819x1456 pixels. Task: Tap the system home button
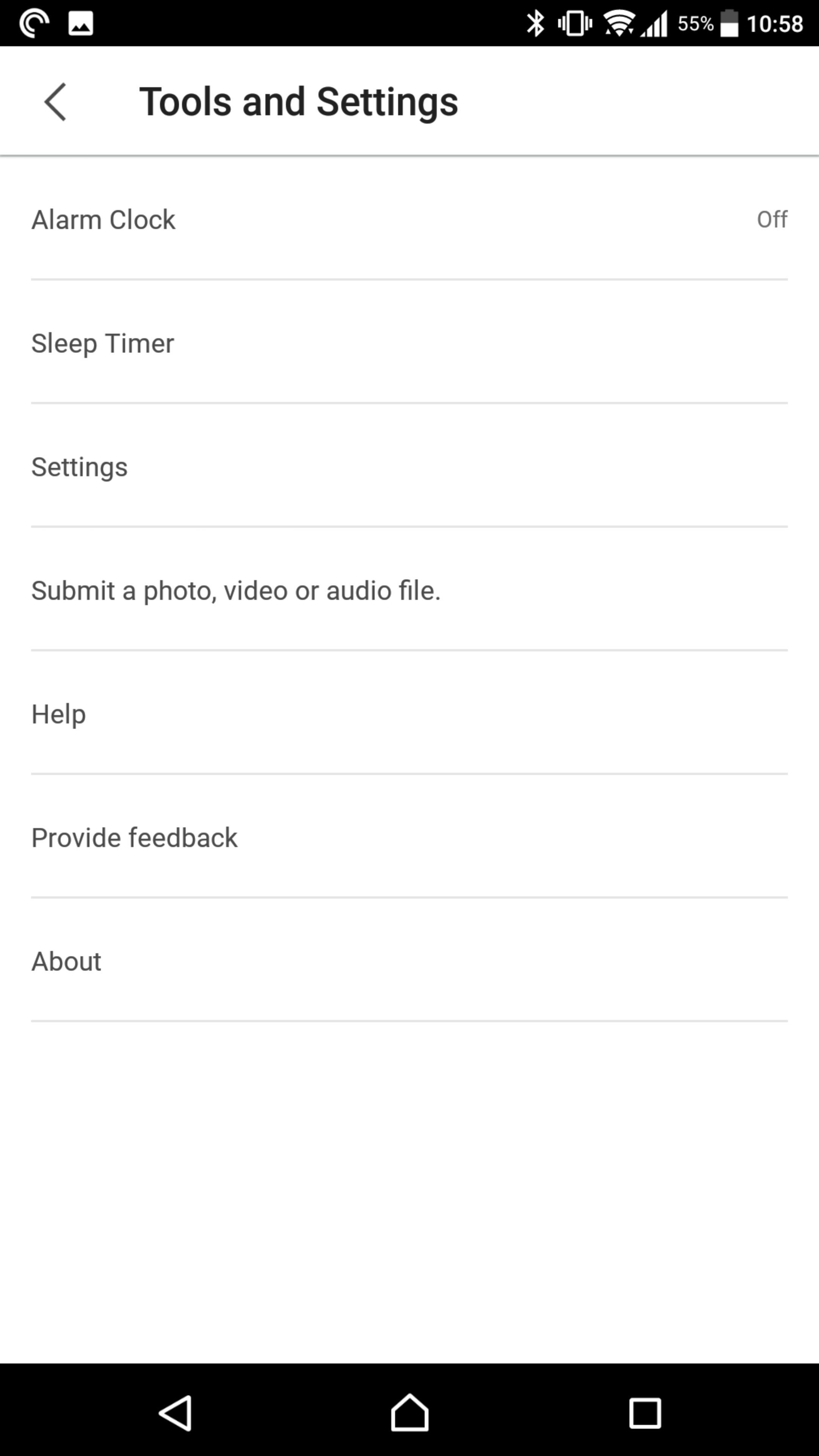pyautogui.click(x=409, y=1412)
